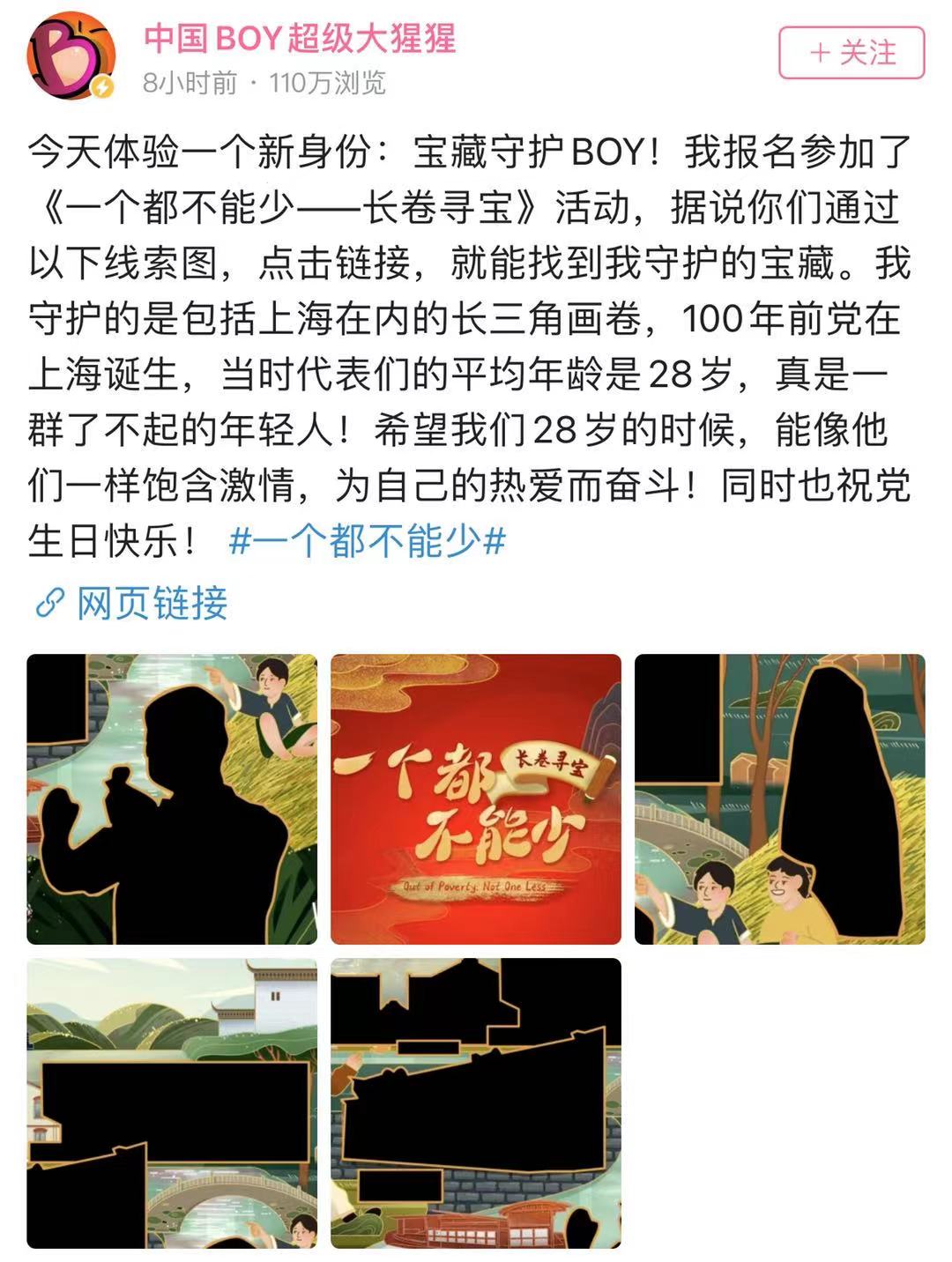Follow 中国BOY超级大猩猩 with 关注 button
This screenshot has height=1262, width=952.
851,53
